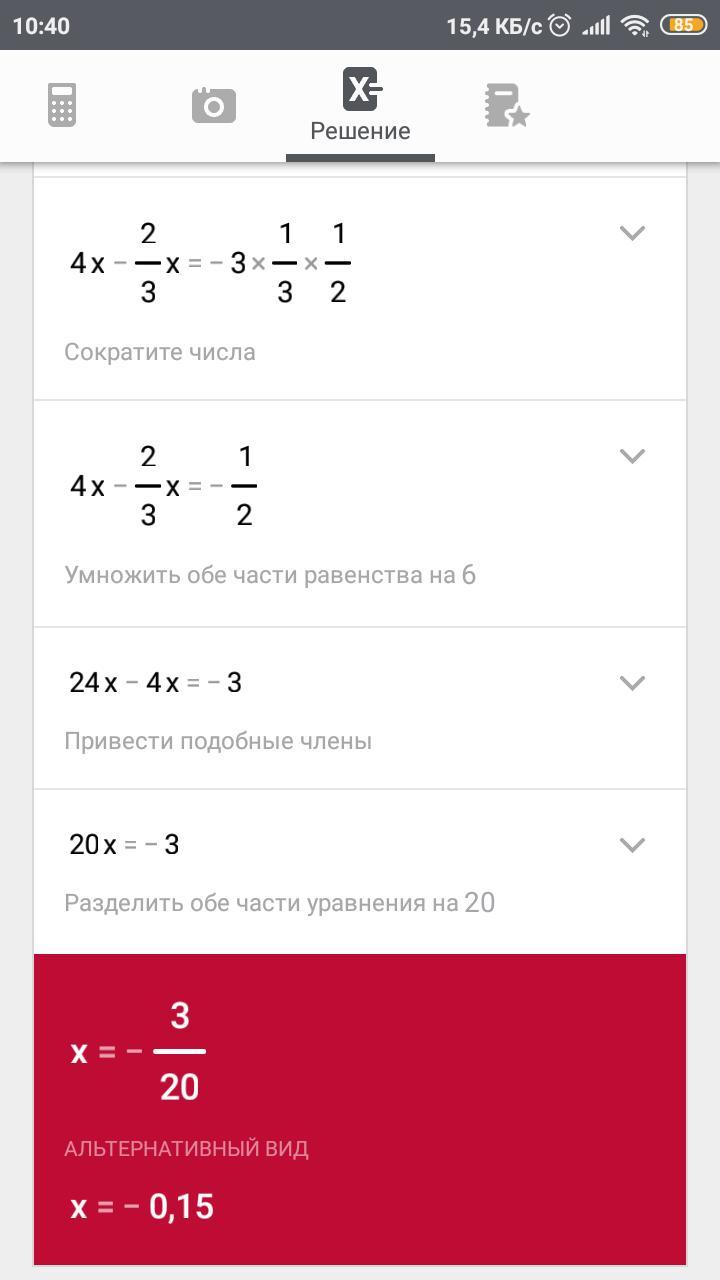
Task: Expand the Сократите числа step
Action: tap(632, 234)
